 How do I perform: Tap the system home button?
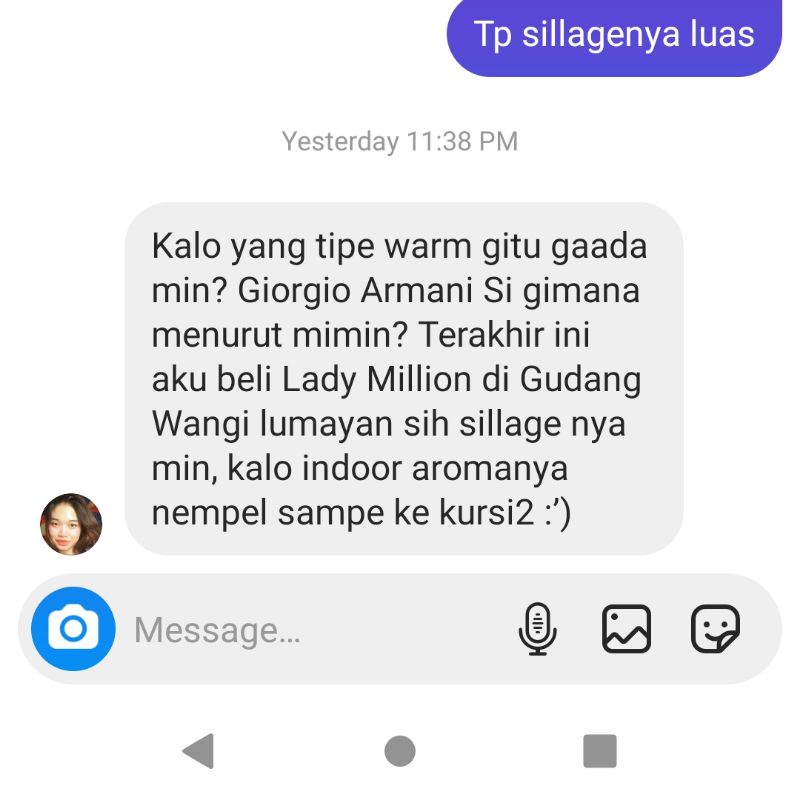[400, 750]
